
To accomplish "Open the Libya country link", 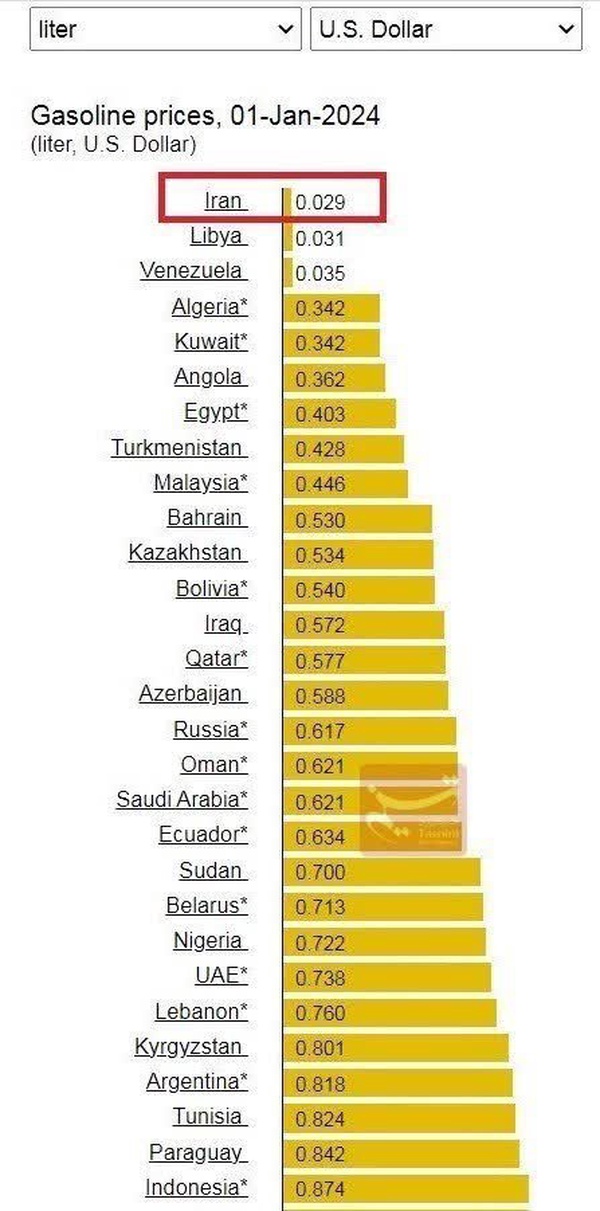I will coord(218,237).
